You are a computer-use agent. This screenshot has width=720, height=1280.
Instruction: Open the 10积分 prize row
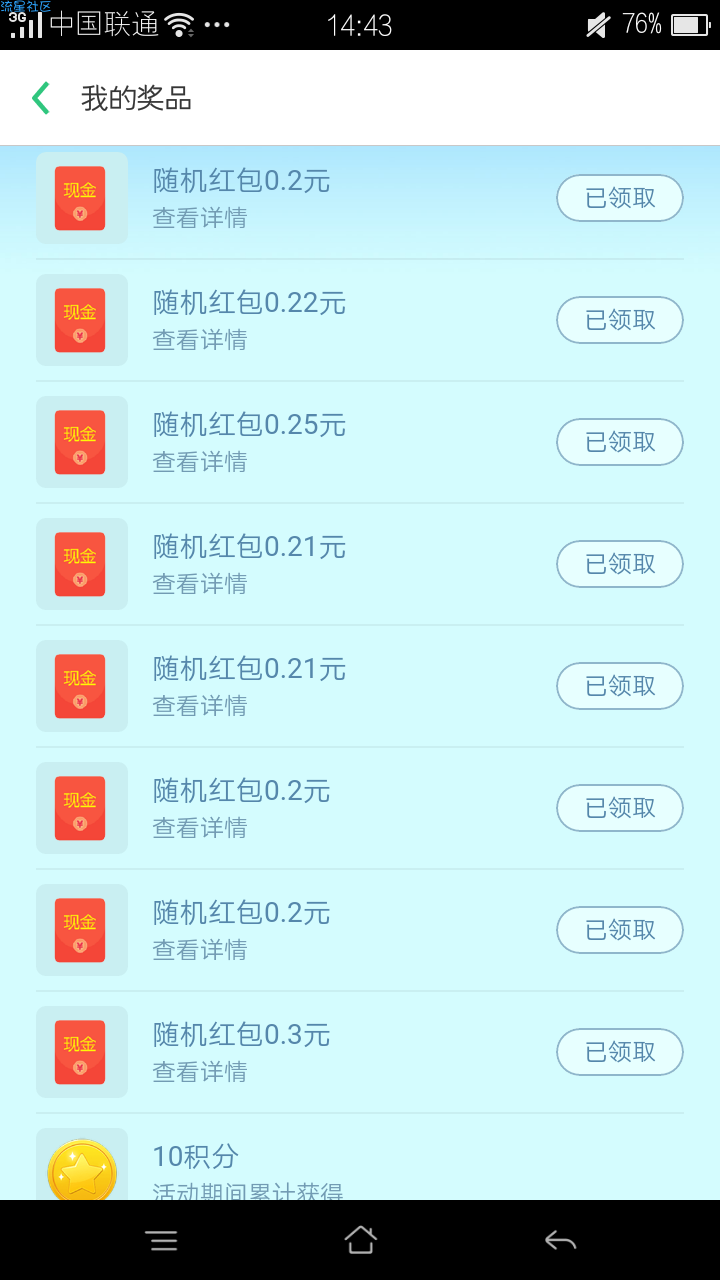pyautogui.click(x=360, y=1158)
